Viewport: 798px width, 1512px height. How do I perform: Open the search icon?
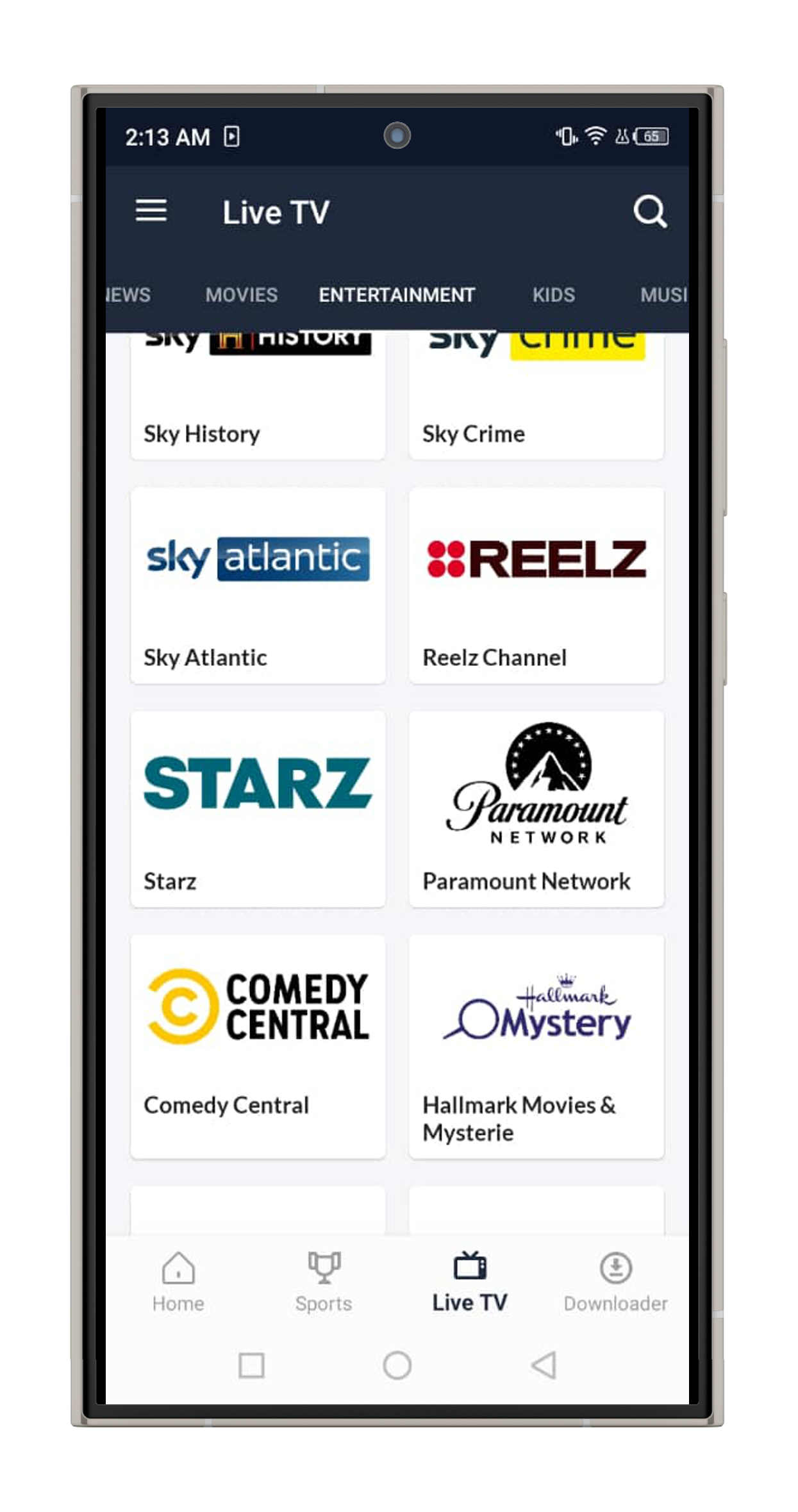(649, 212)
